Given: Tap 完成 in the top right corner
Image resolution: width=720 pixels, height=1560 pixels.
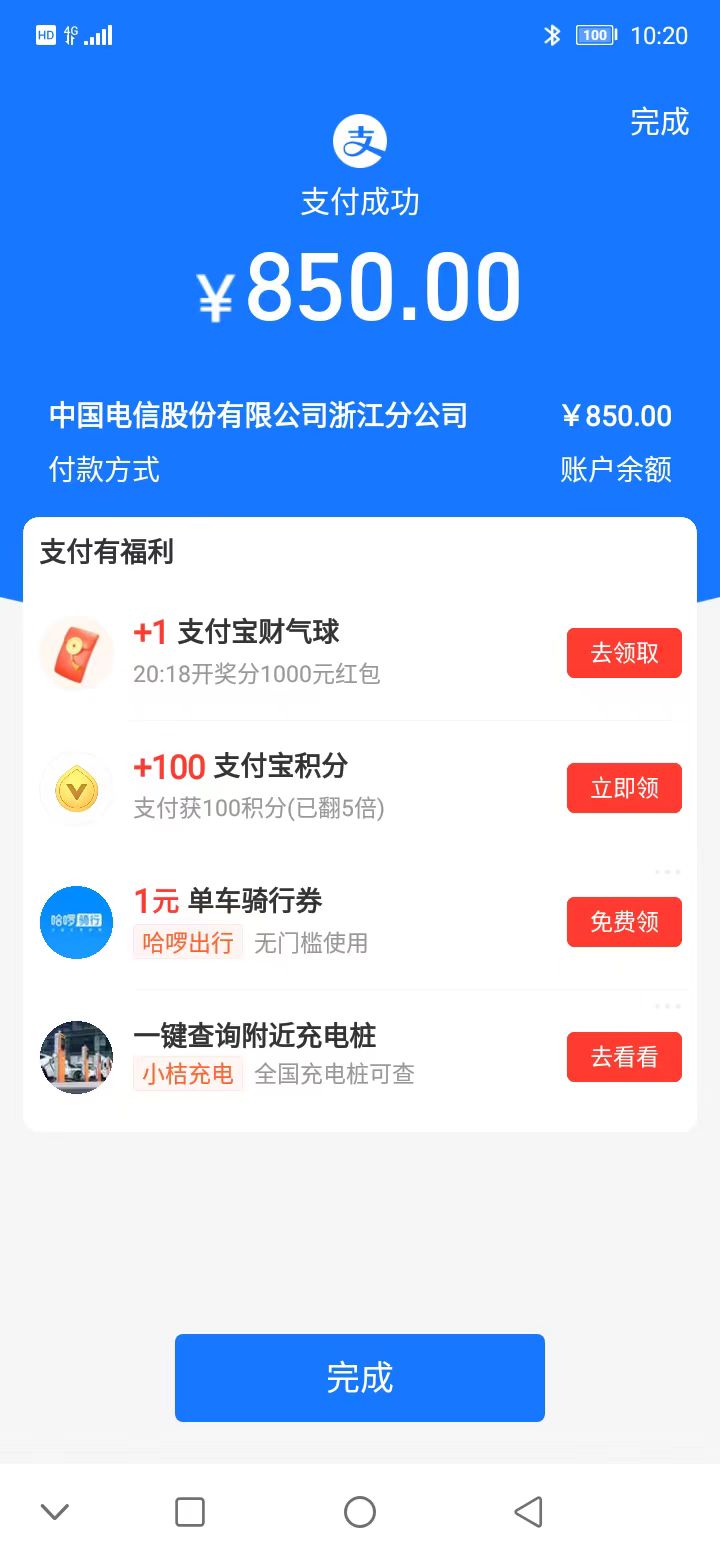Looking at the screenshot, I should coord(659,122).
